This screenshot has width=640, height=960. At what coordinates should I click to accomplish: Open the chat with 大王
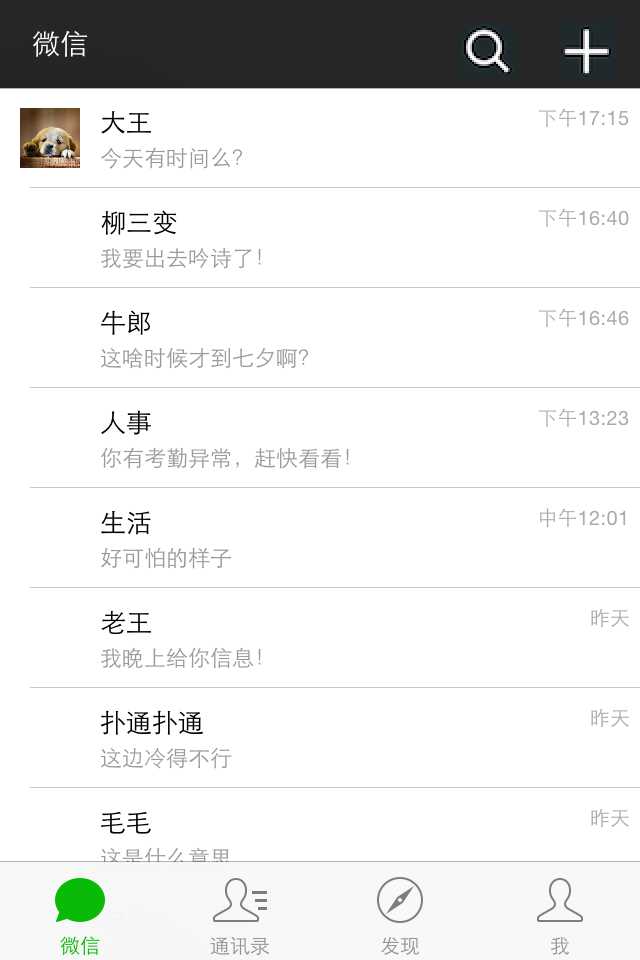[320, 138]
